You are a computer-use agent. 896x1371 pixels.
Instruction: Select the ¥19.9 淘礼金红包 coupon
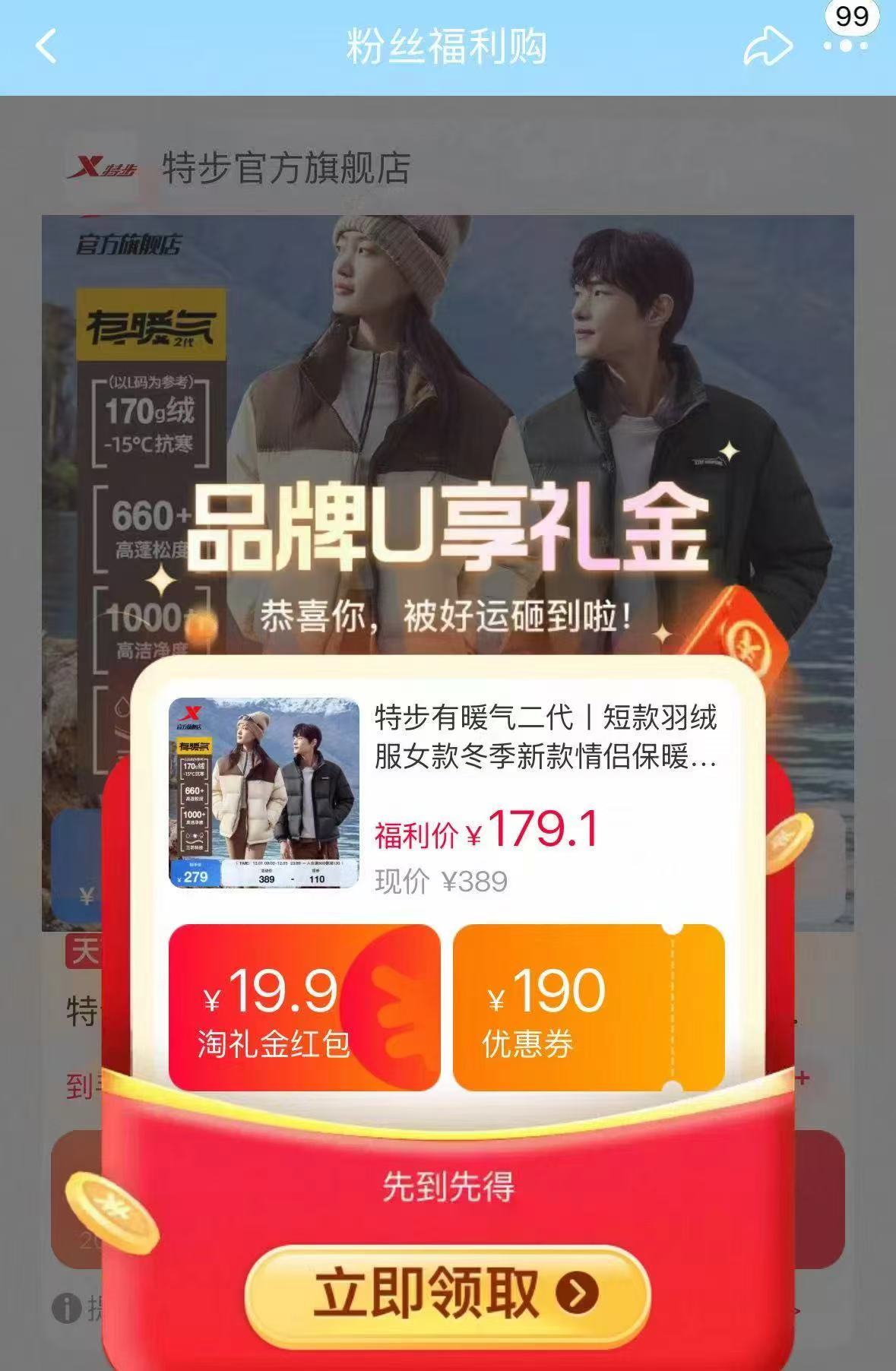(304, 1007)
